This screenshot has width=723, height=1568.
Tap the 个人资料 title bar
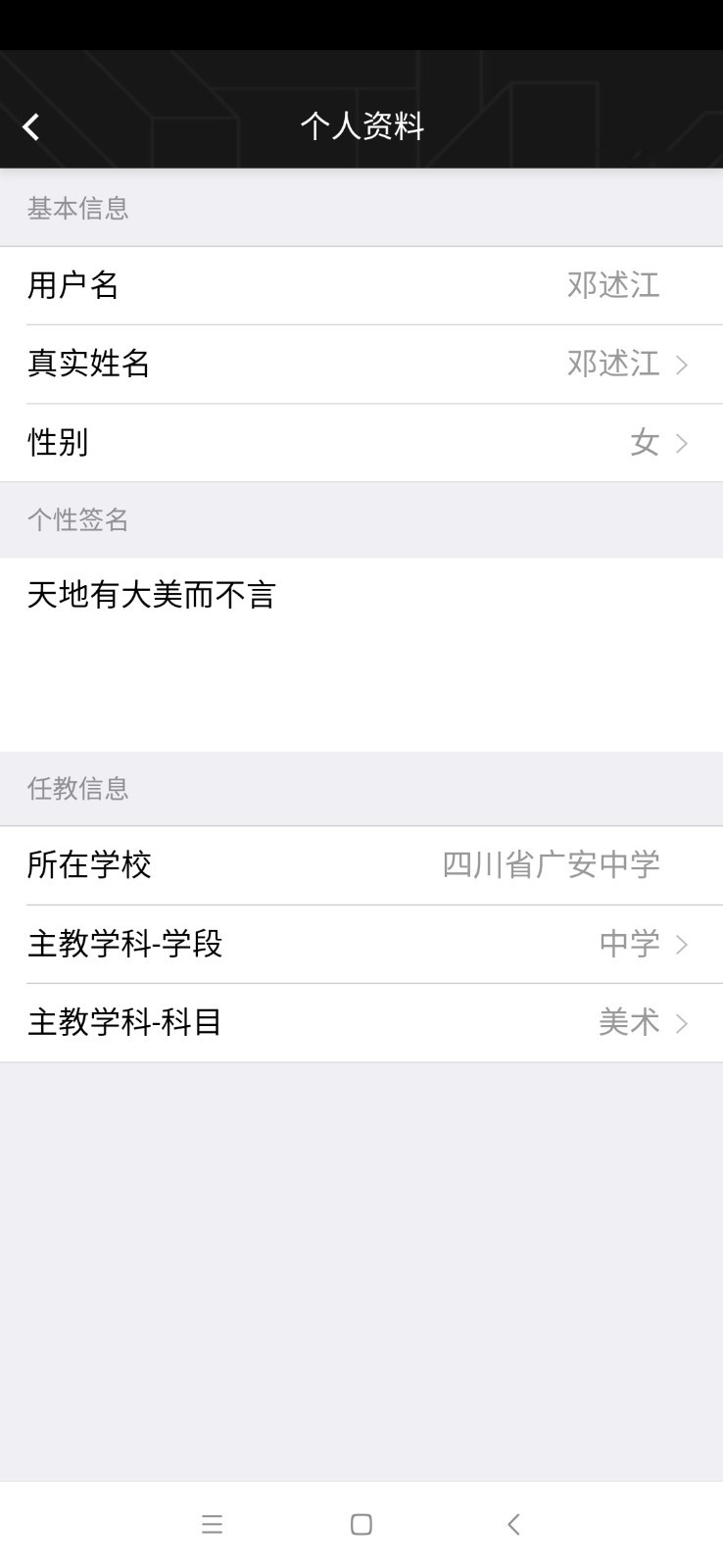pyautogui.click(x=361, y=125)
